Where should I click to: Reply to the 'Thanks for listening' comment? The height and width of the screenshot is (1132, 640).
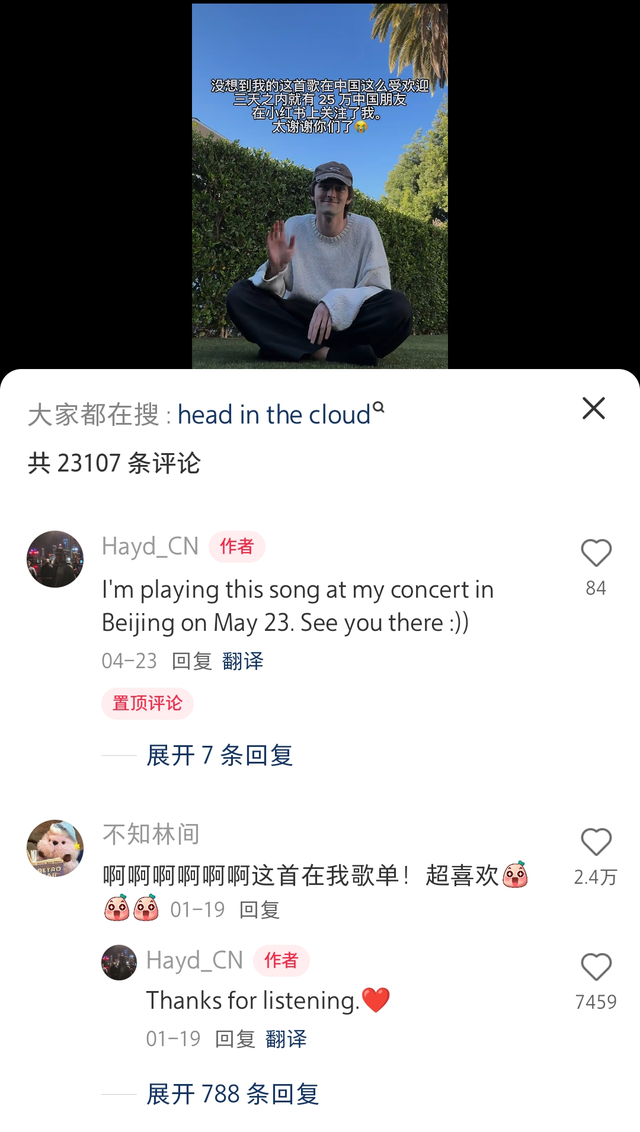coord(235,1039)
